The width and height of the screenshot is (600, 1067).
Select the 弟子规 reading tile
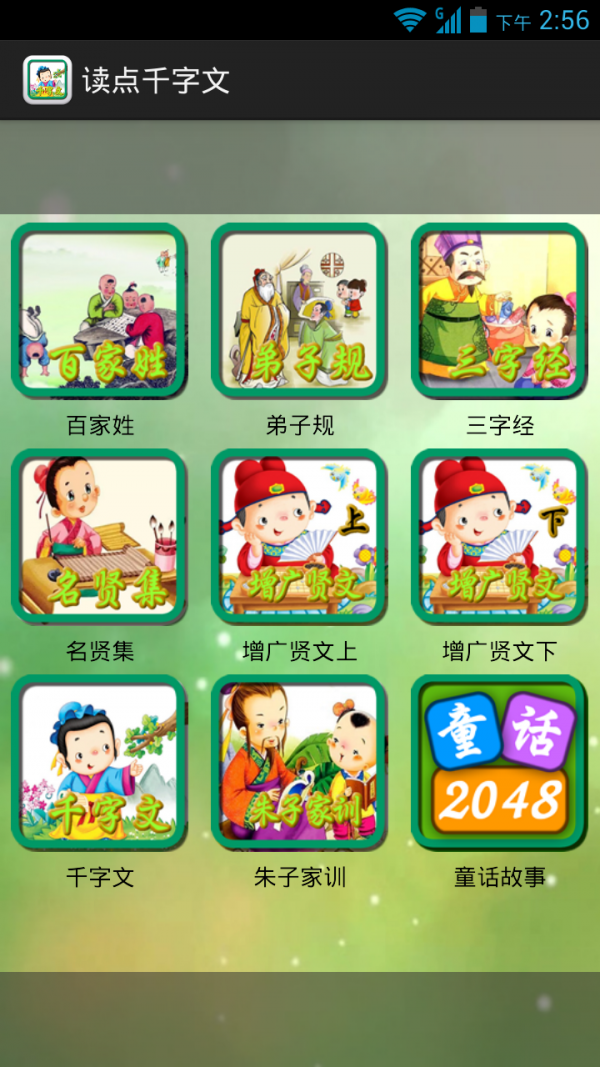pos(299,310)
